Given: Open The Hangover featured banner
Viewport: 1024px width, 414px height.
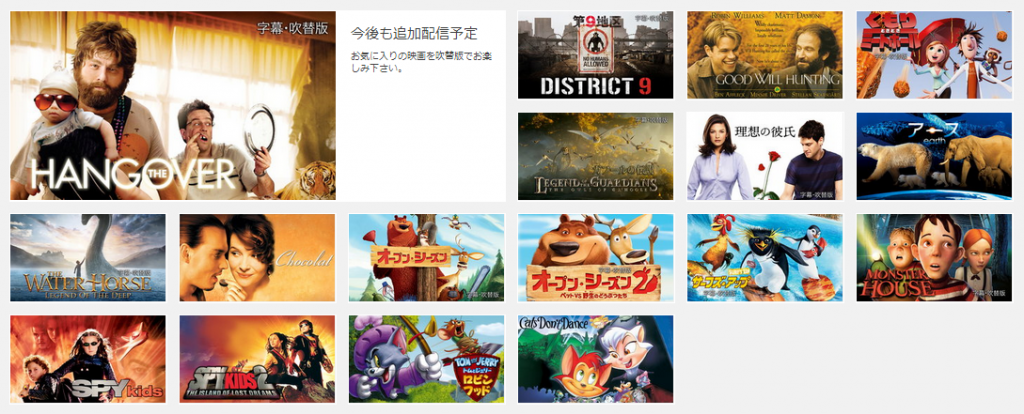Looking at the screenshot, I should point(172,106).
